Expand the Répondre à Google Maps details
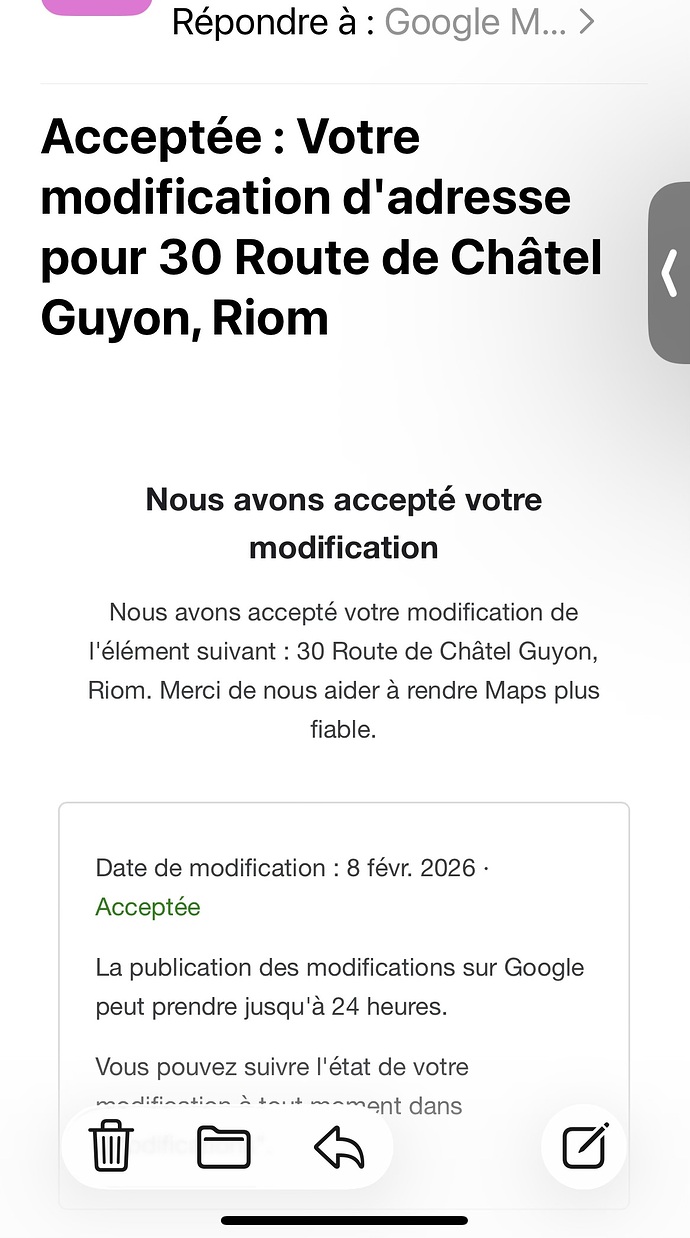Image resolution: width=690 pixels, height=1238 pixels. (586, 21)
